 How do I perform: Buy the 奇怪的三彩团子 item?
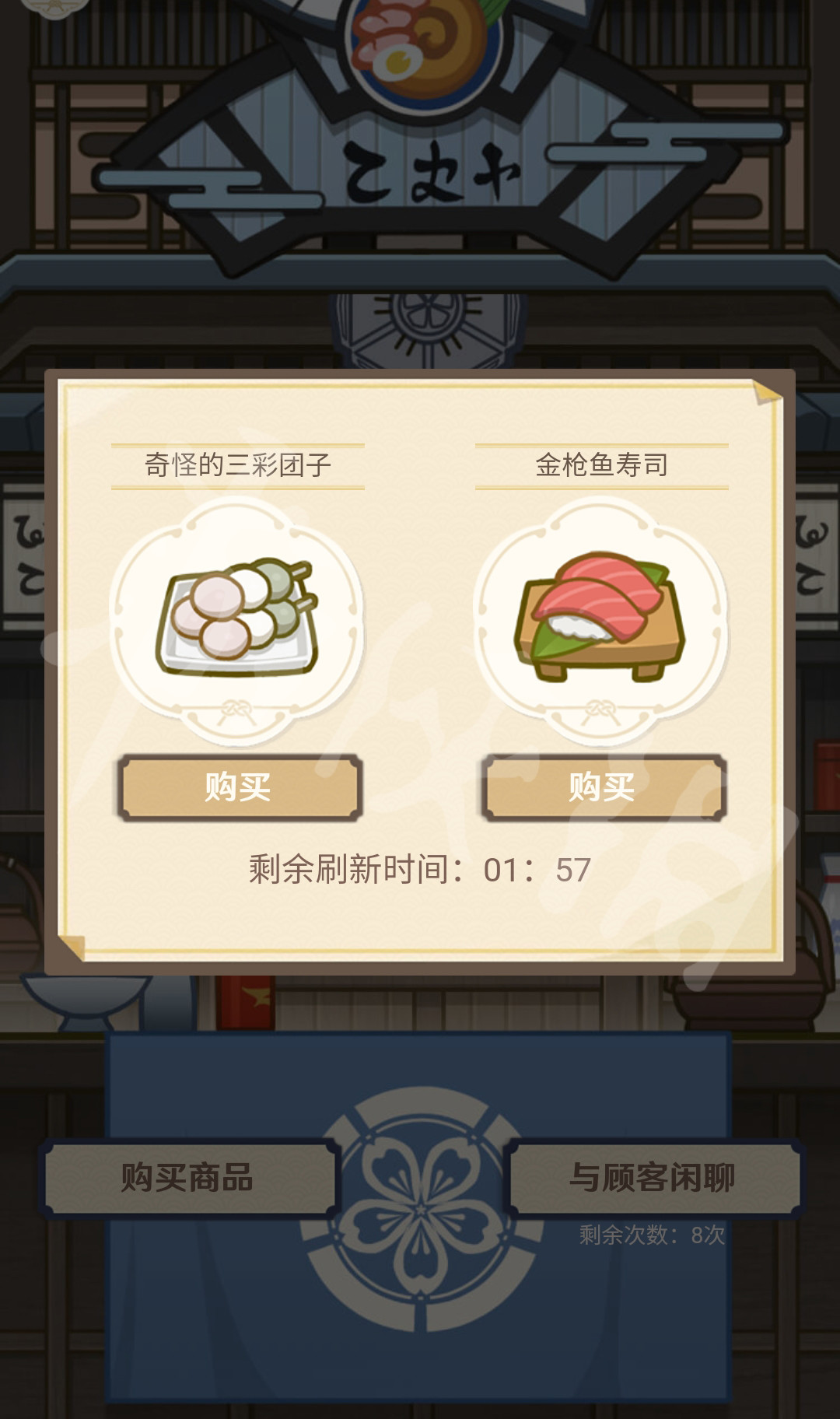click(x=240, y=787)
